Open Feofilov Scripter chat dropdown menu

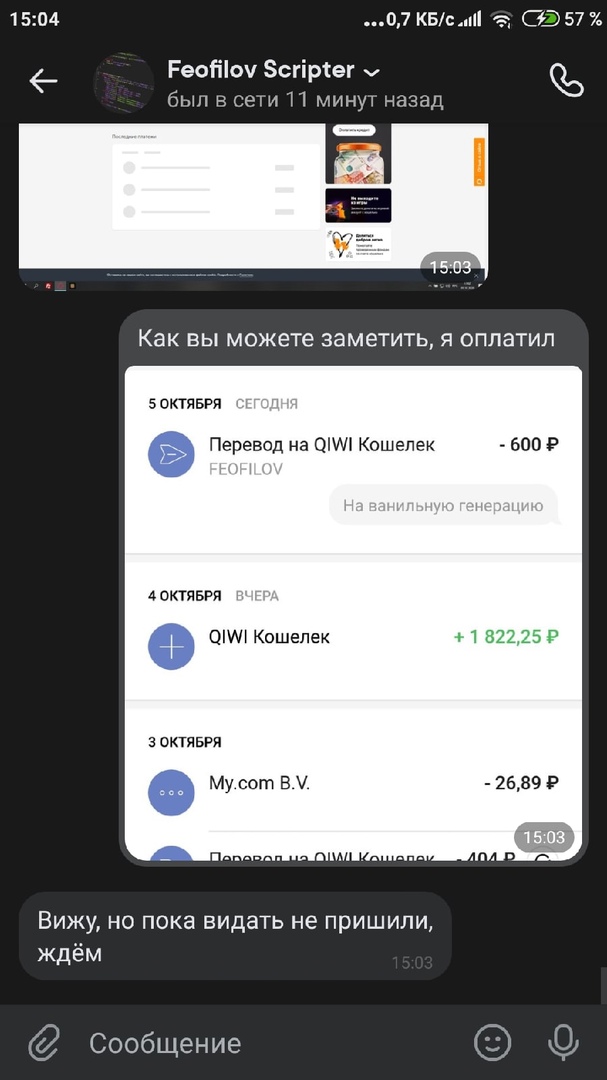371,72
